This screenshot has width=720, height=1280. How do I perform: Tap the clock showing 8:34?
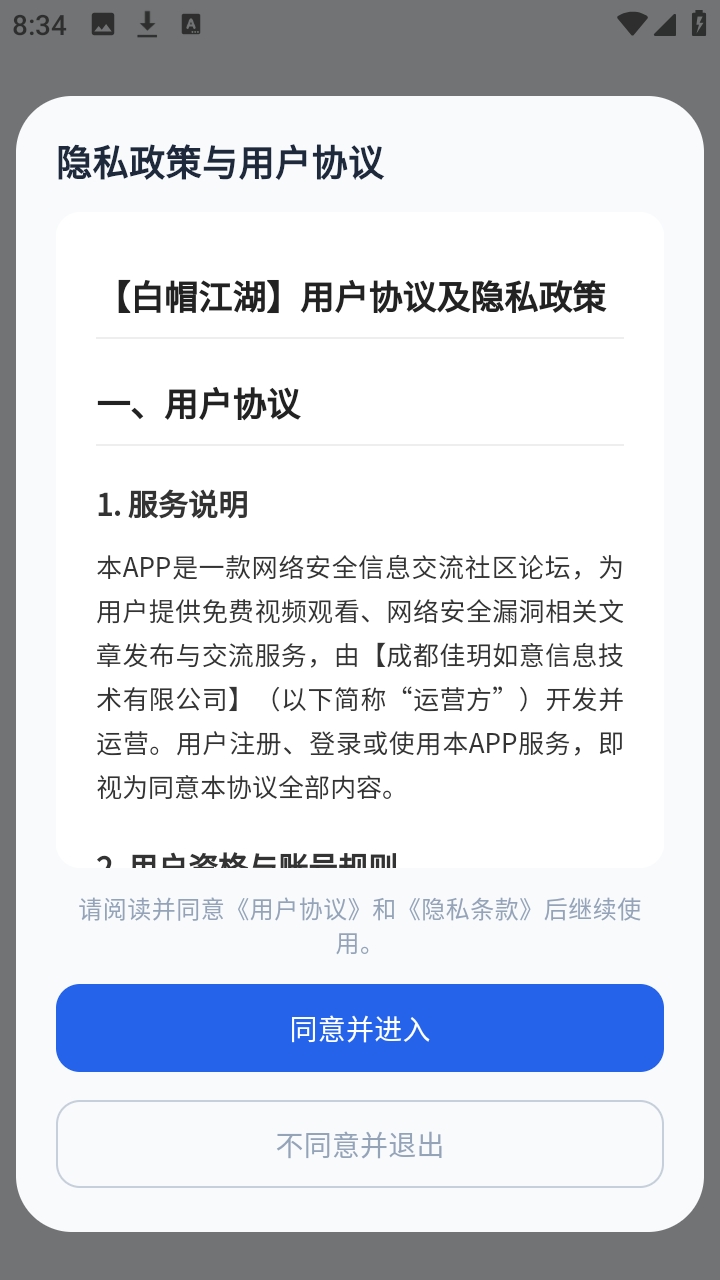(38, 22)
